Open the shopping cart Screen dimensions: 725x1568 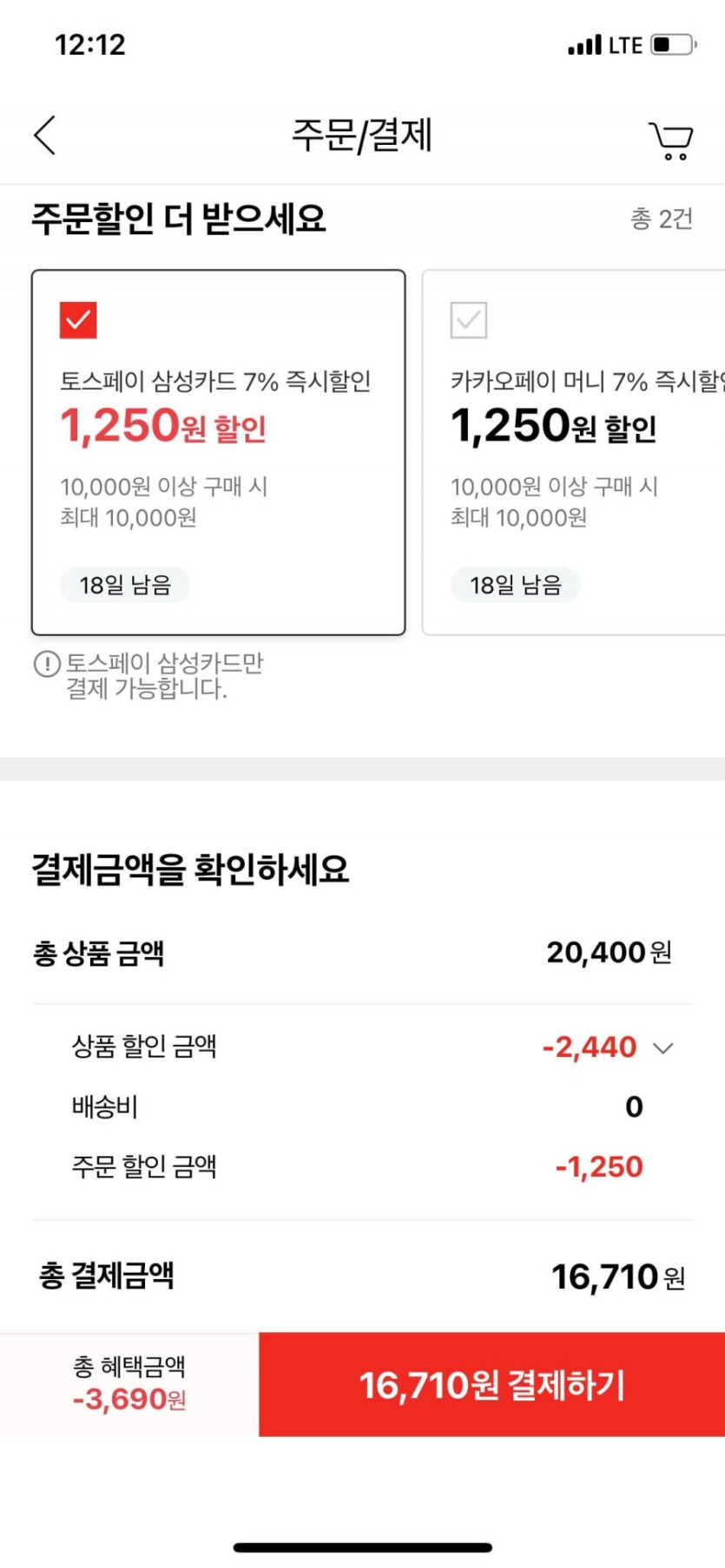(670, 140)
